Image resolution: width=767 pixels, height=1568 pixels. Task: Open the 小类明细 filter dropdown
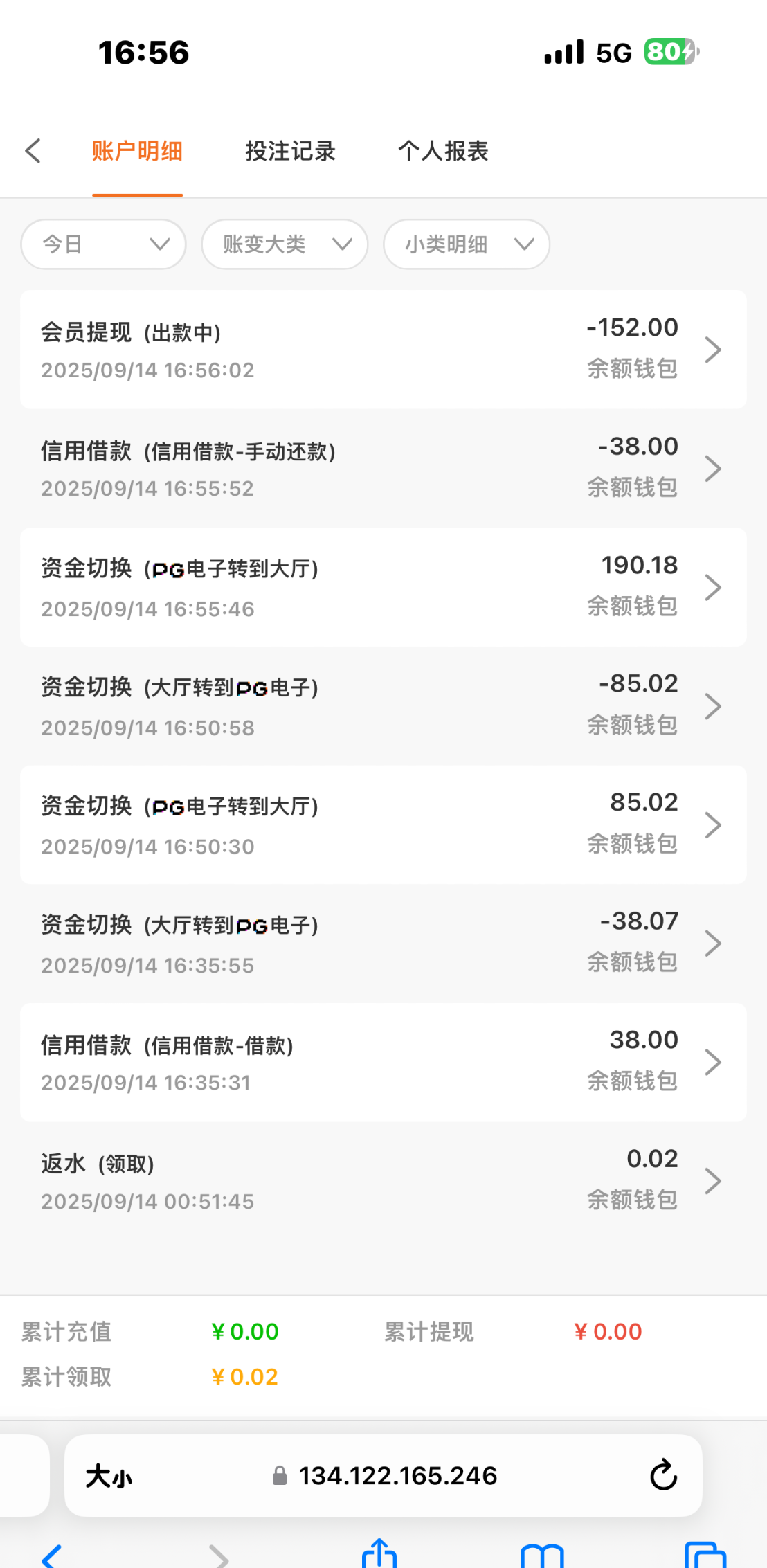pyautogui.click(x=467, y=244)
